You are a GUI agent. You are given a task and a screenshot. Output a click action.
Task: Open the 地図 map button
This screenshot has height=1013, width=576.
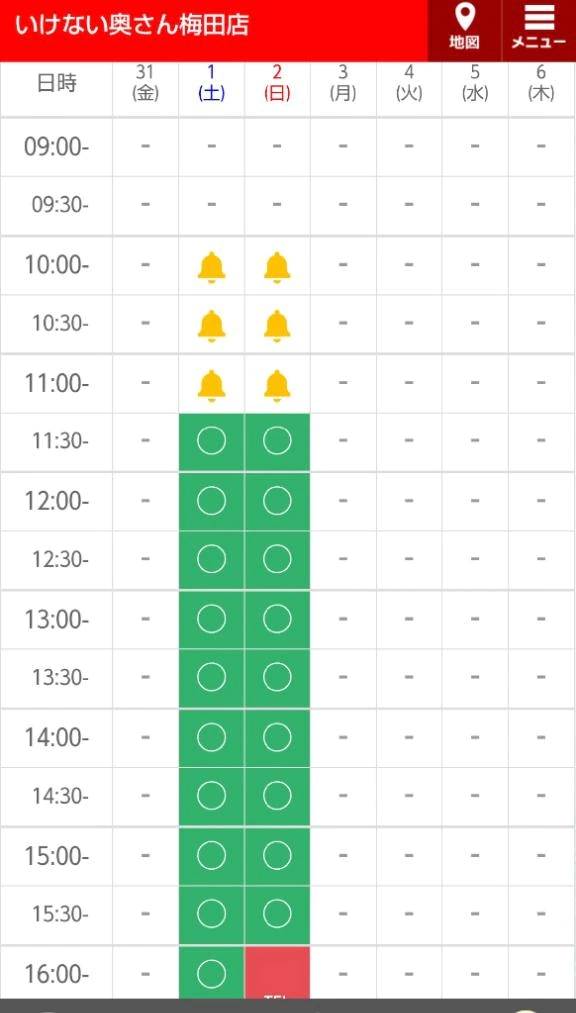(x=464, y=30)
